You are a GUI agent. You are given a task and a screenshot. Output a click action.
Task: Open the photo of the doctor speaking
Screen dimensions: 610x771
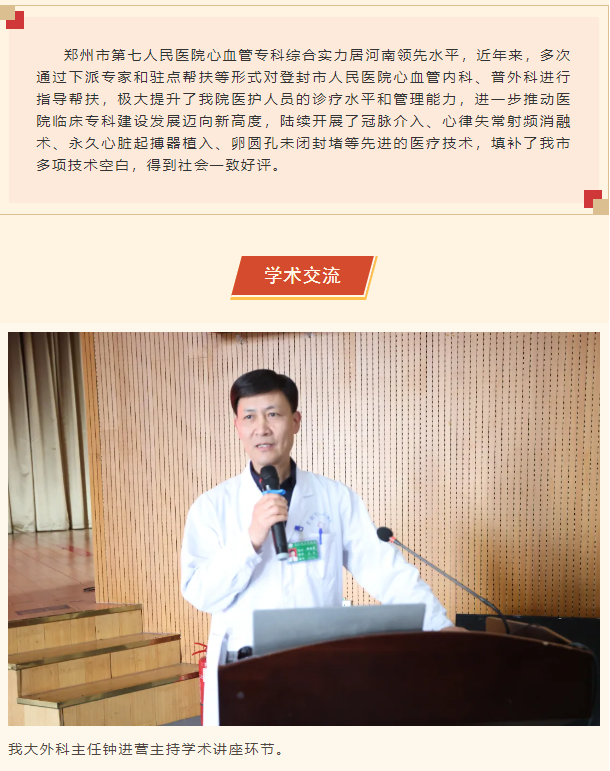pos(304,528)
